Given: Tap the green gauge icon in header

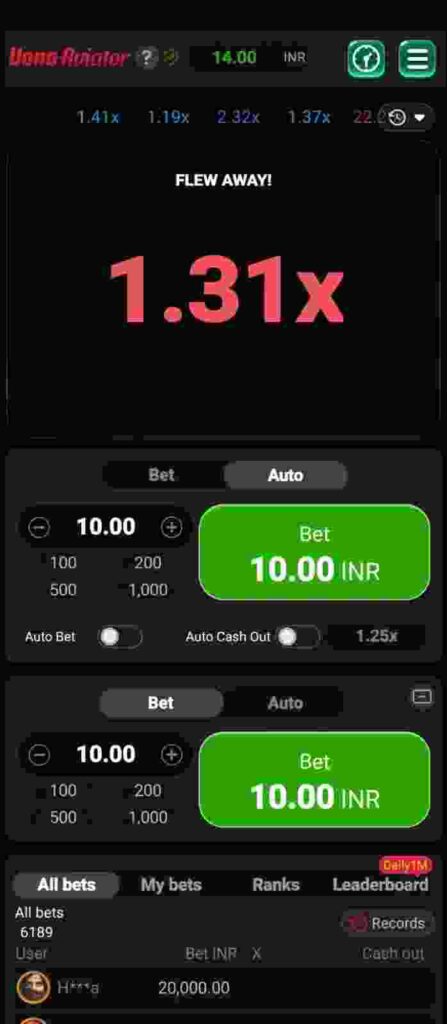Looking at the screenshot, I should (366, 59).
